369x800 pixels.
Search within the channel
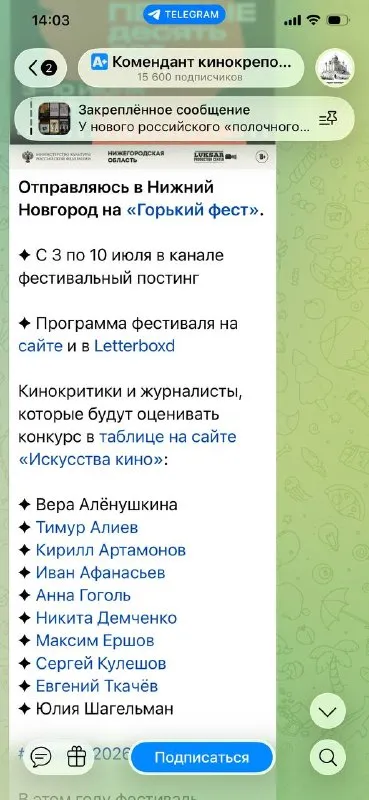(x=328, y=757)
